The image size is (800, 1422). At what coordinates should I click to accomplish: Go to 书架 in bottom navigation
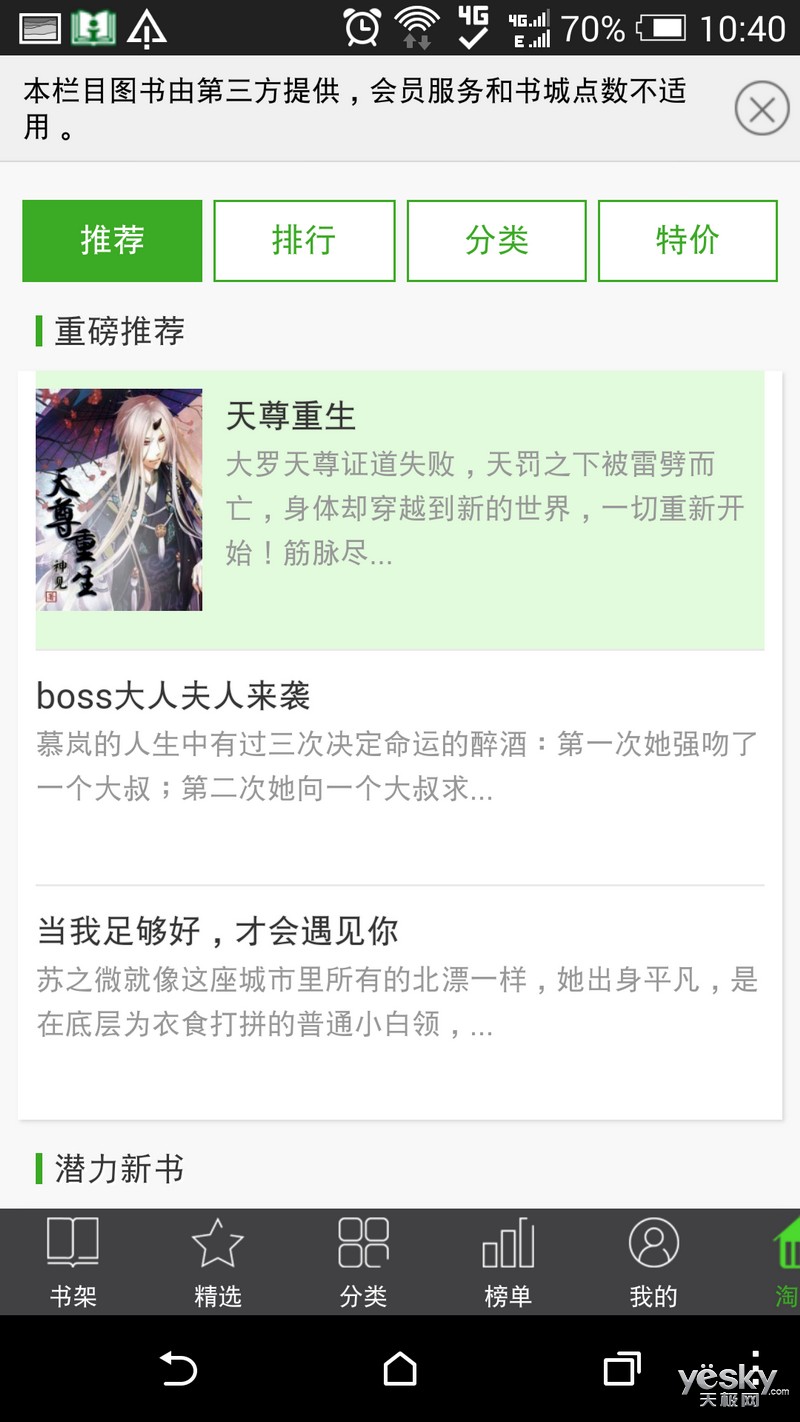[73, 1261]
